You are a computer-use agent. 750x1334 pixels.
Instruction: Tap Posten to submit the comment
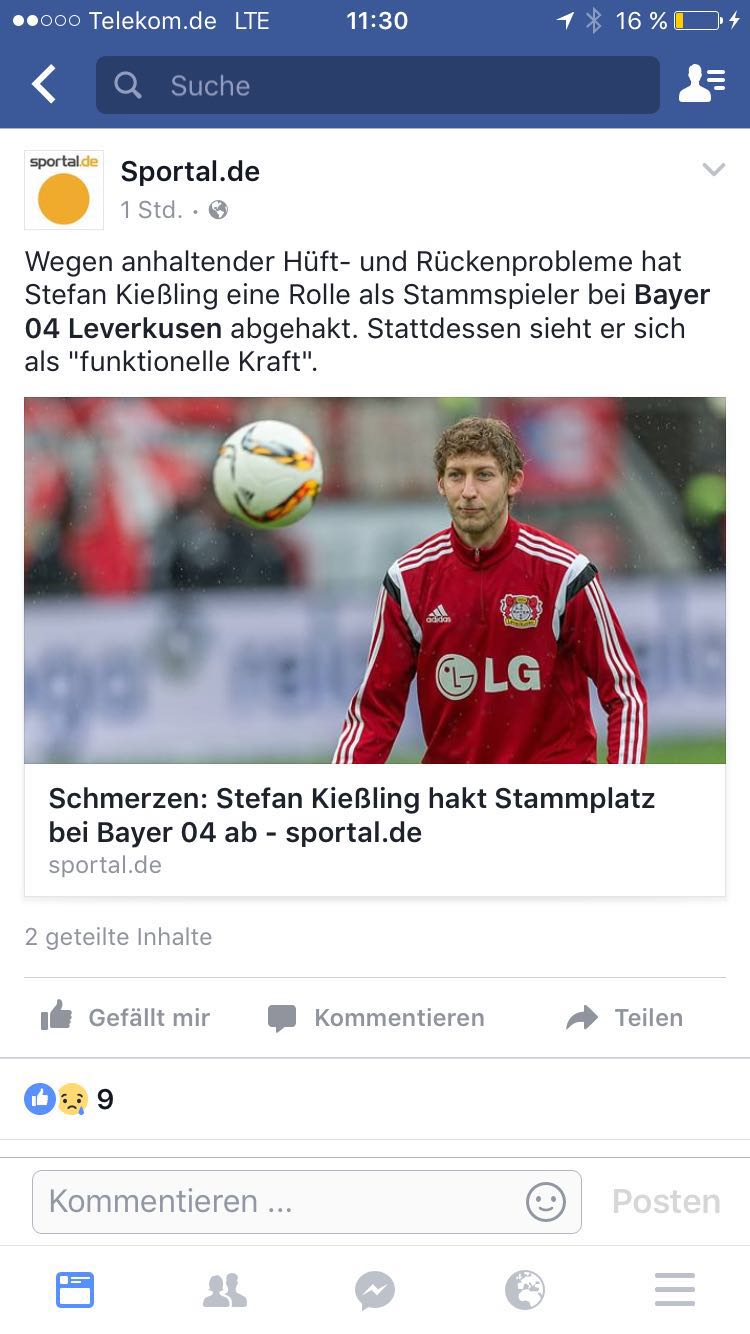pos(666,1201)
